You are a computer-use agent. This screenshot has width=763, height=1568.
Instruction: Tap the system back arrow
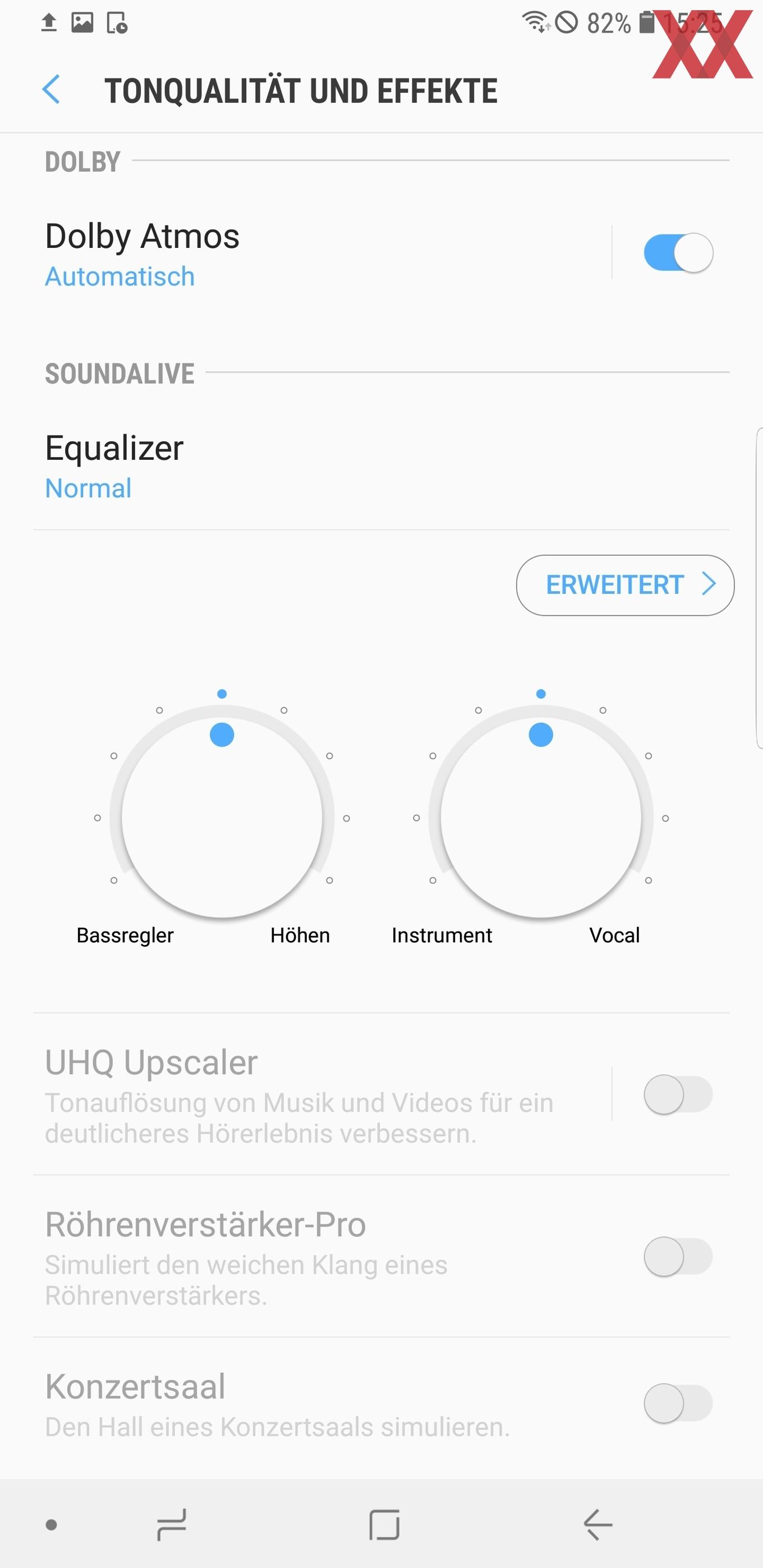pyautogui.click(x=597, y=1524)
